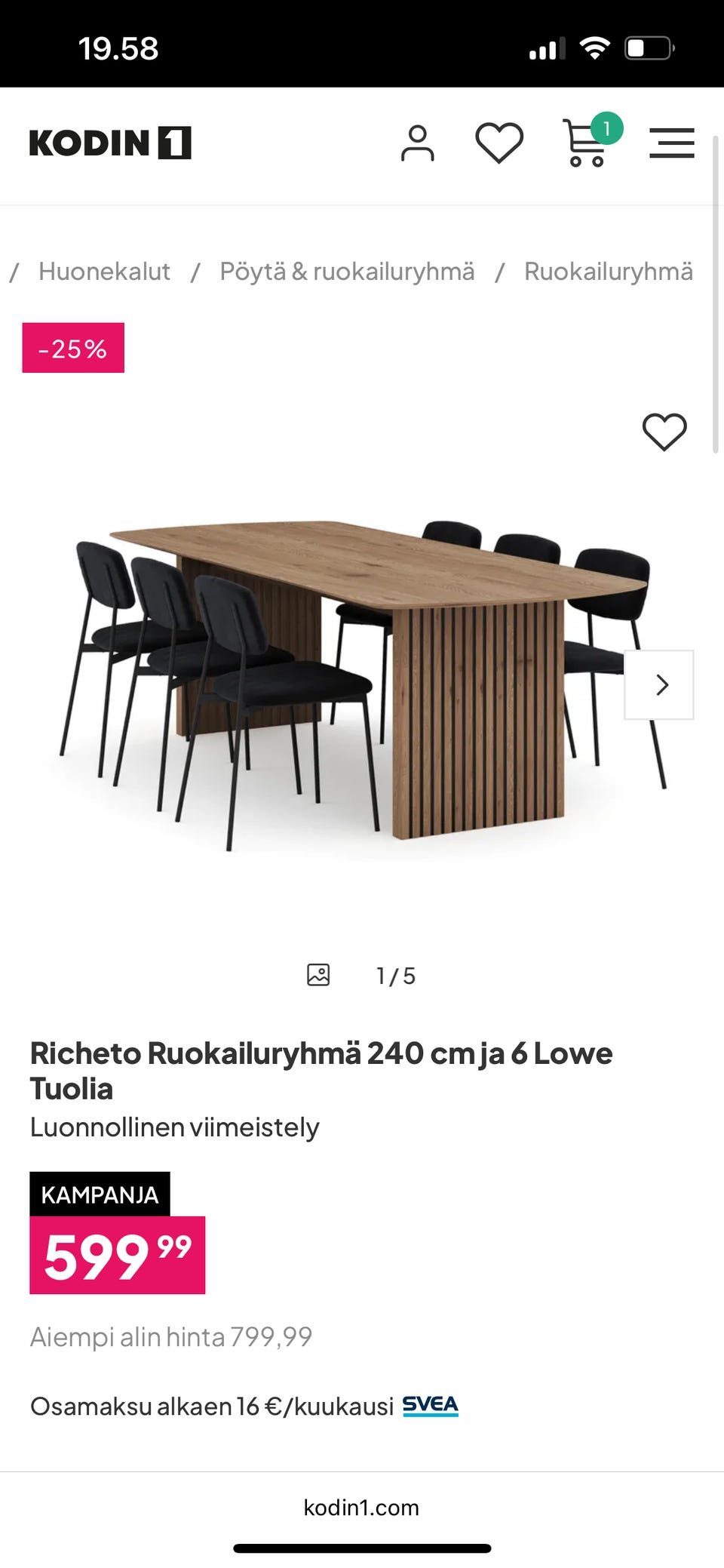The height and width of the screenshot is (1568, 724).
Task: Select the -25% discount badge
Action: pyautogui.click(x=72, y=349)
